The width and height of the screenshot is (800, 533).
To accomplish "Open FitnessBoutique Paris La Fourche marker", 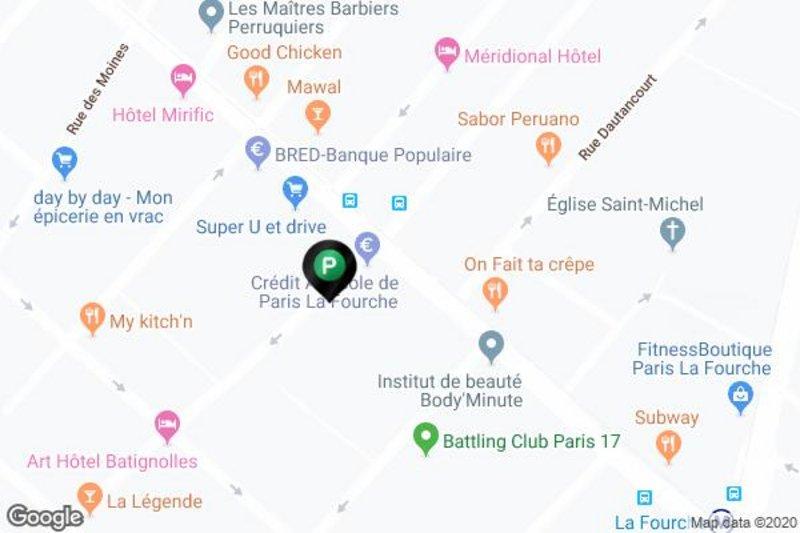I will coord(740,399).
